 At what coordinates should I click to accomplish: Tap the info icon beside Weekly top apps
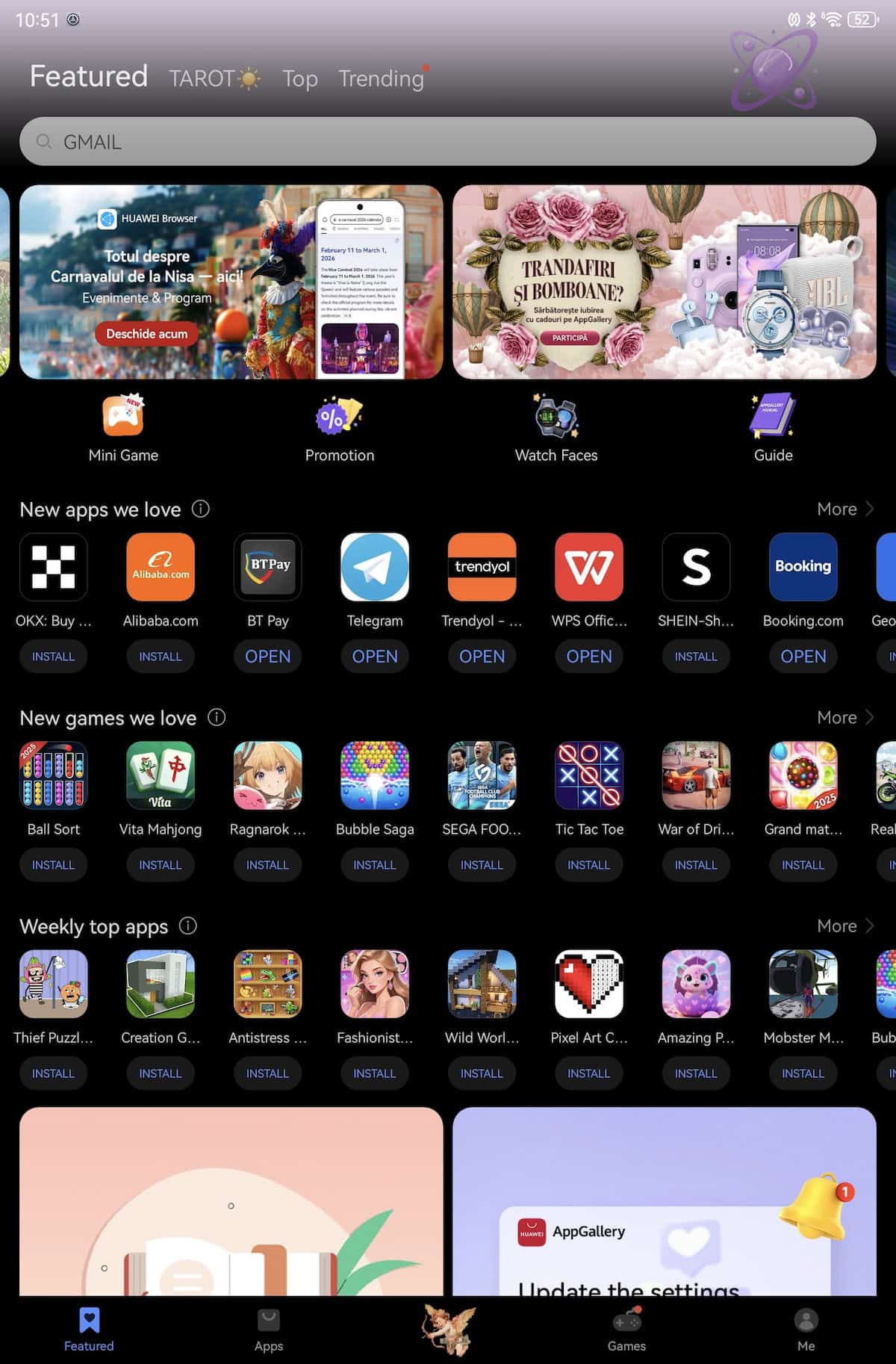tap(188, 926)
